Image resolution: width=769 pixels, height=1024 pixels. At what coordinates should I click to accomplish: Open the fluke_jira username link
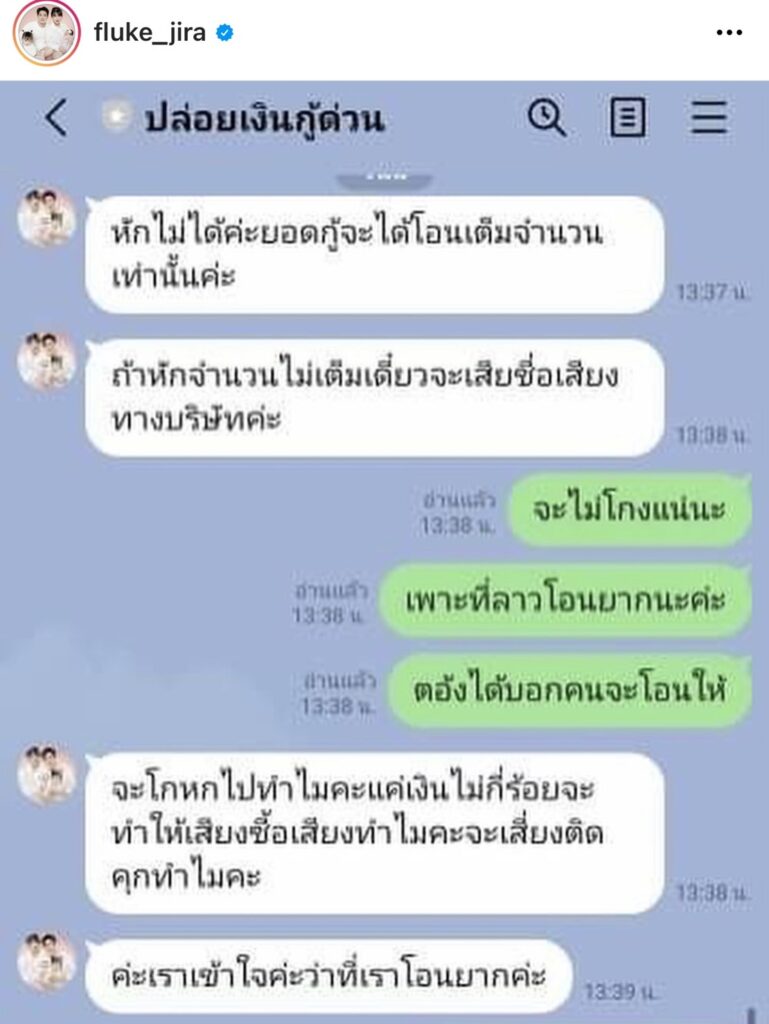pos(149,32)
